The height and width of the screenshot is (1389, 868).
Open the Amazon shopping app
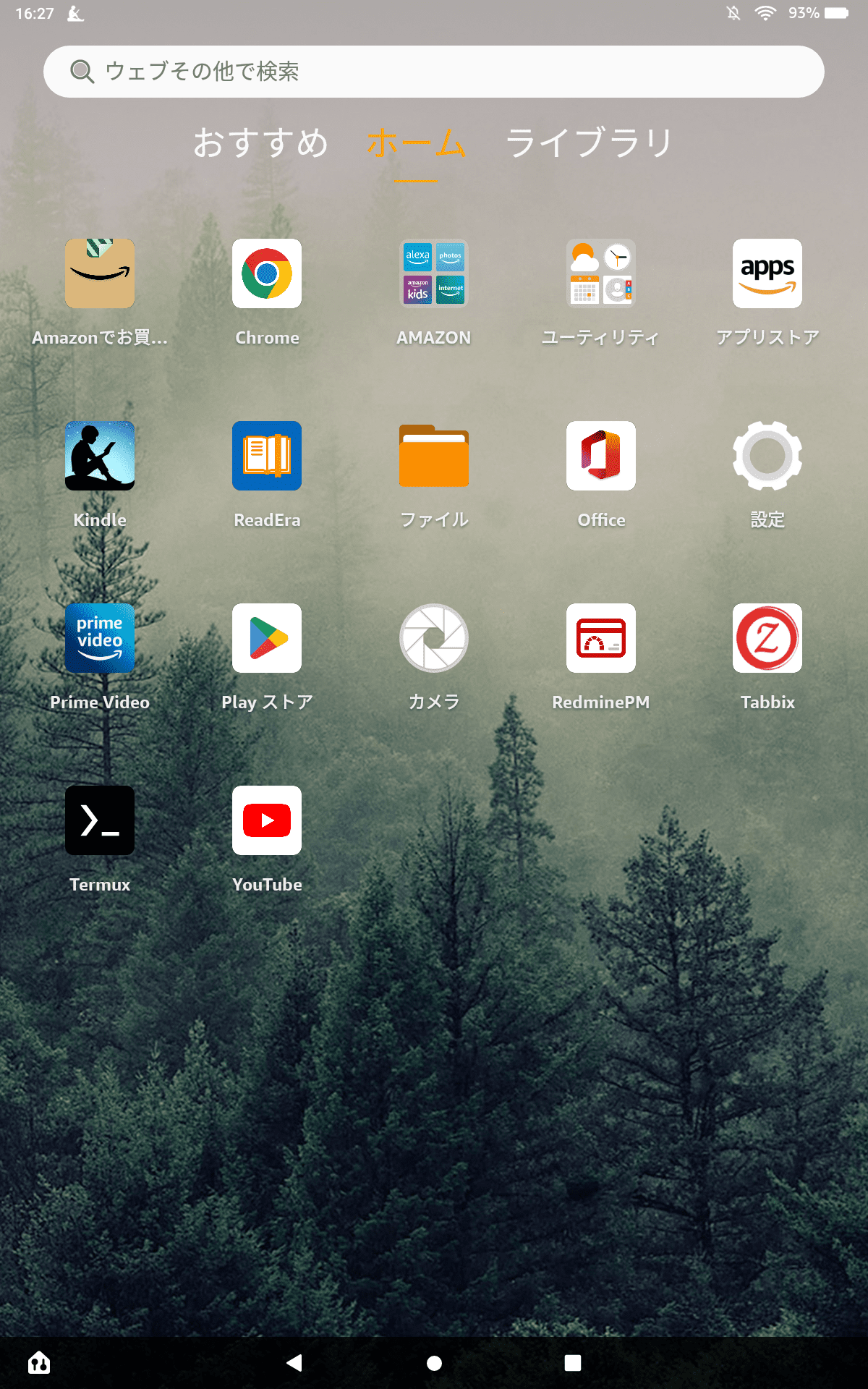point(100,274)
